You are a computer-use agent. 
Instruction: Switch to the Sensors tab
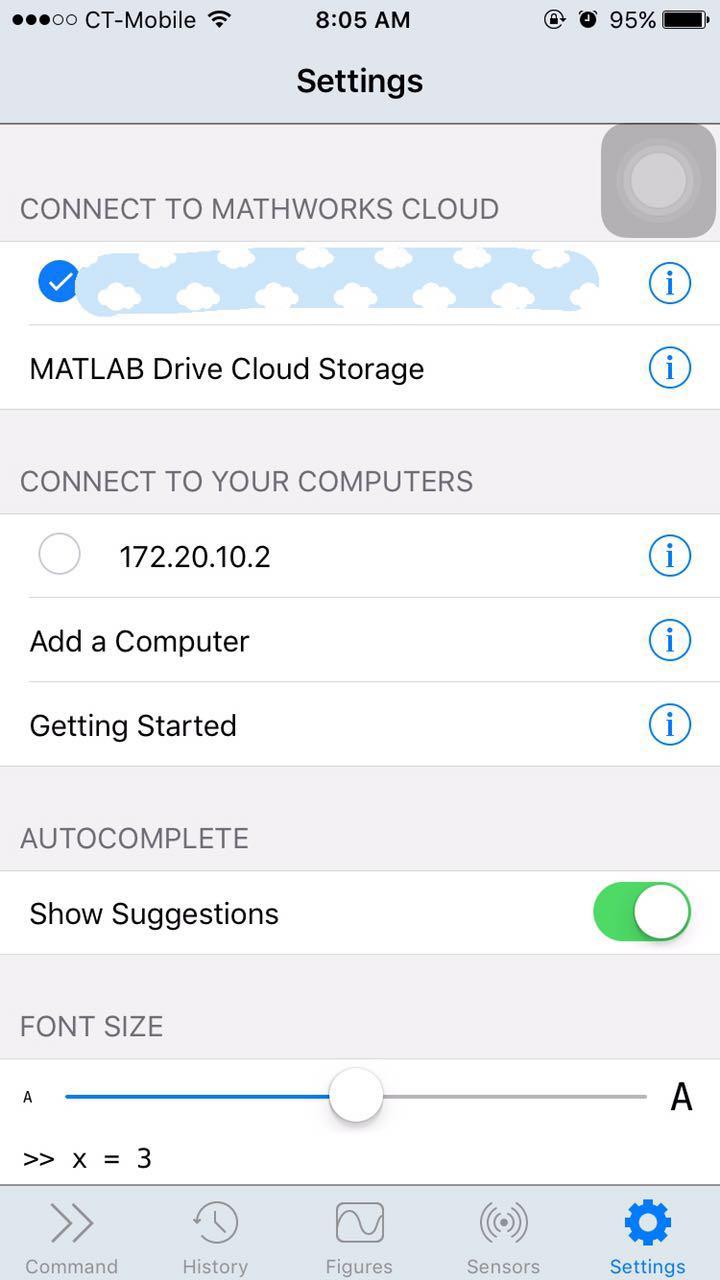pos(504,1235)
